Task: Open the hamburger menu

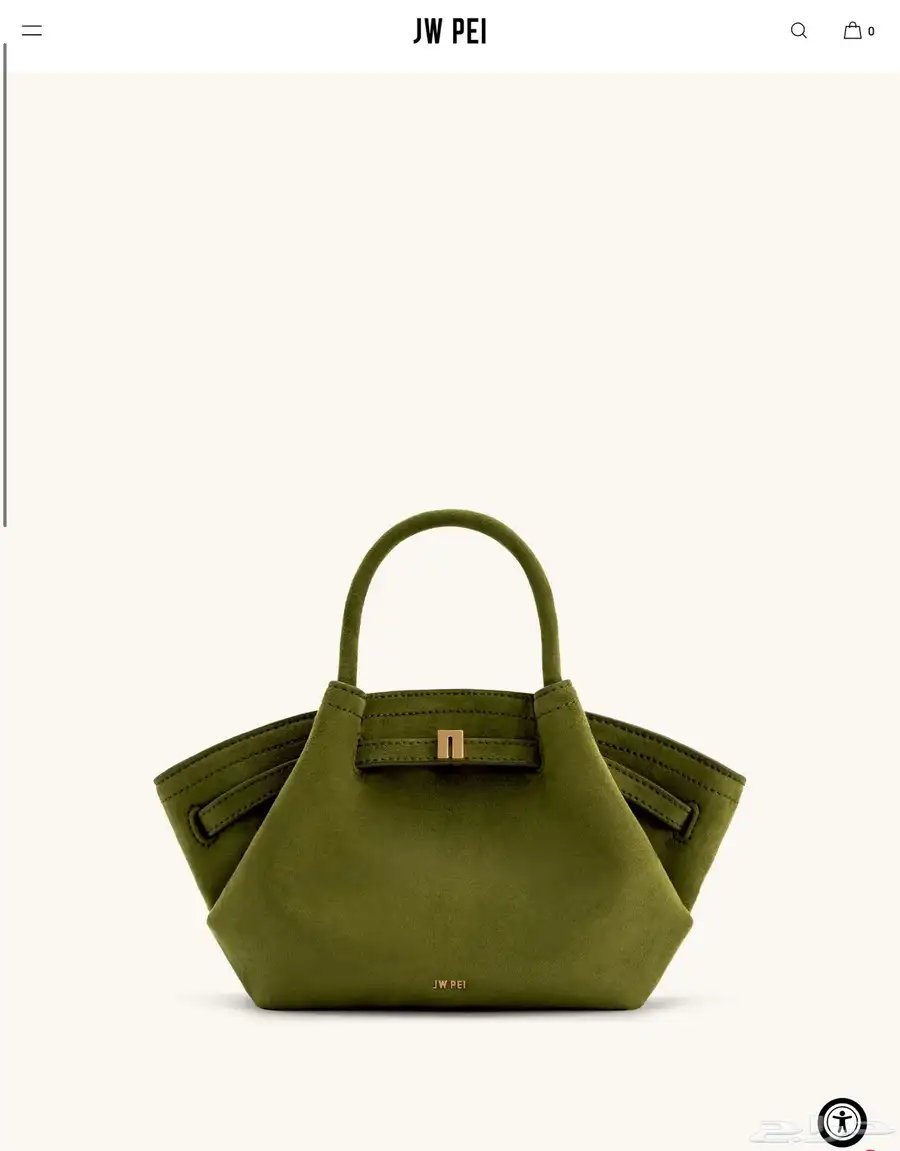Action: coord(32,30)
